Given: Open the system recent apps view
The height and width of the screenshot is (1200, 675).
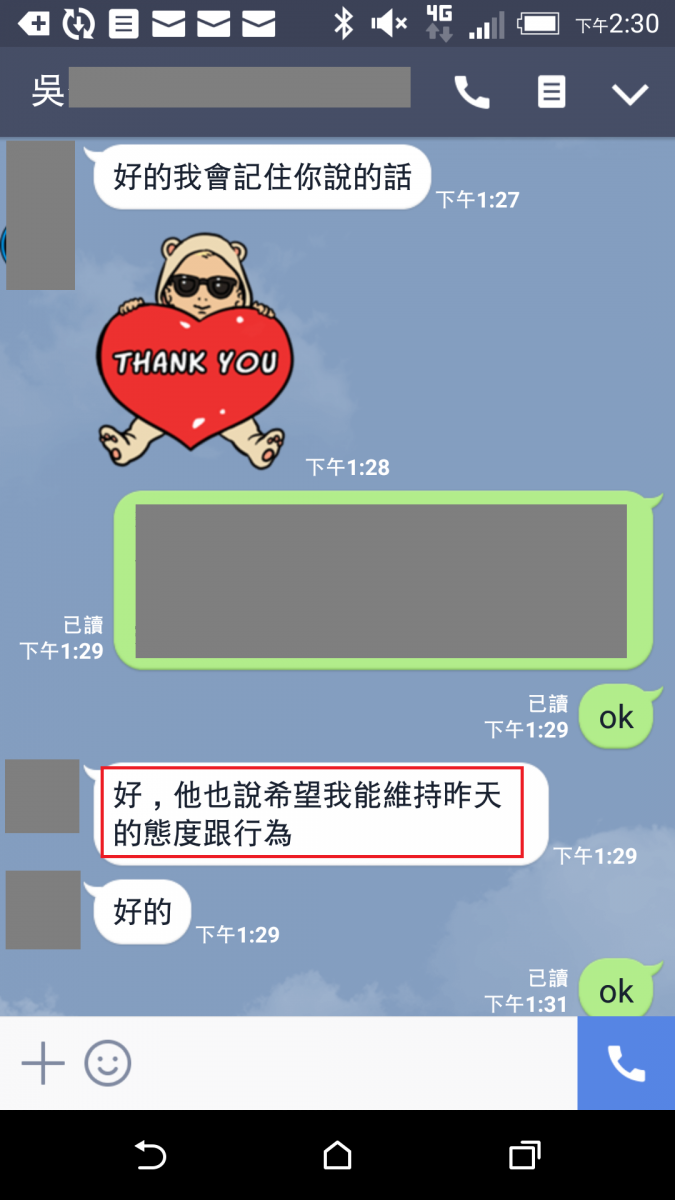Looking at the screenshot, I should click(524, 1156).
